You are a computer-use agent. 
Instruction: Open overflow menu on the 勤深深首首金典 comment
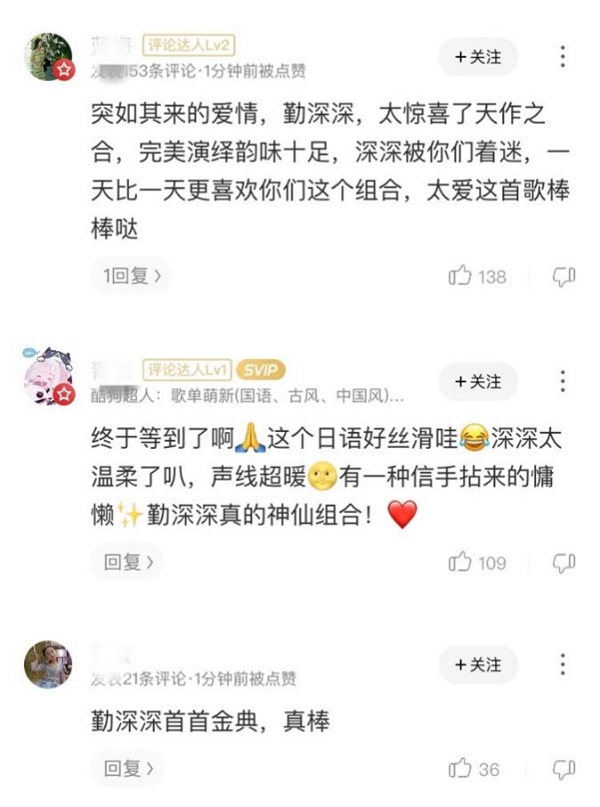563,664
